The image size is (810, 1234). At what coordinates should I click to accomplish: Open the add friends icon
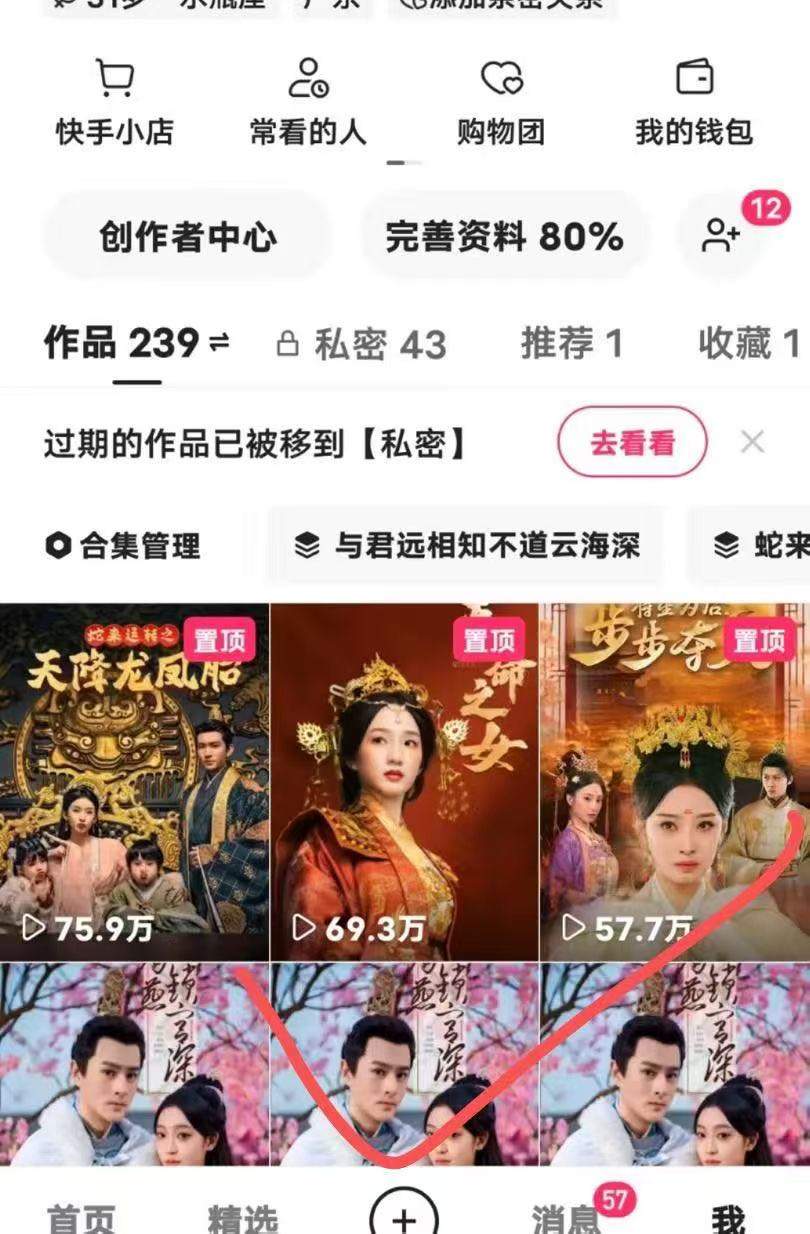[722, 236]
